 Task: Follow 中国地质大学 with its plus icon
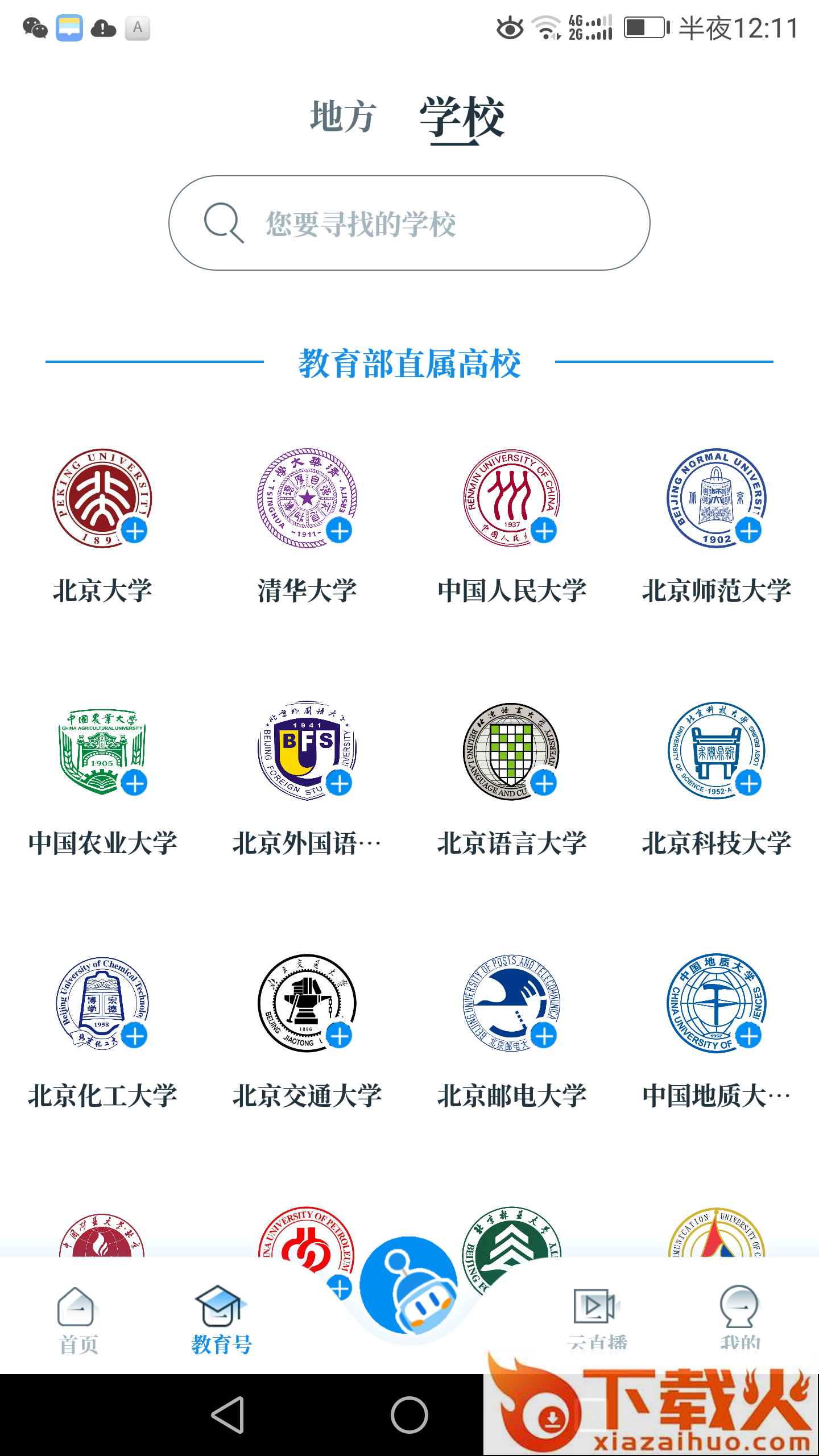pos(748,1036)
